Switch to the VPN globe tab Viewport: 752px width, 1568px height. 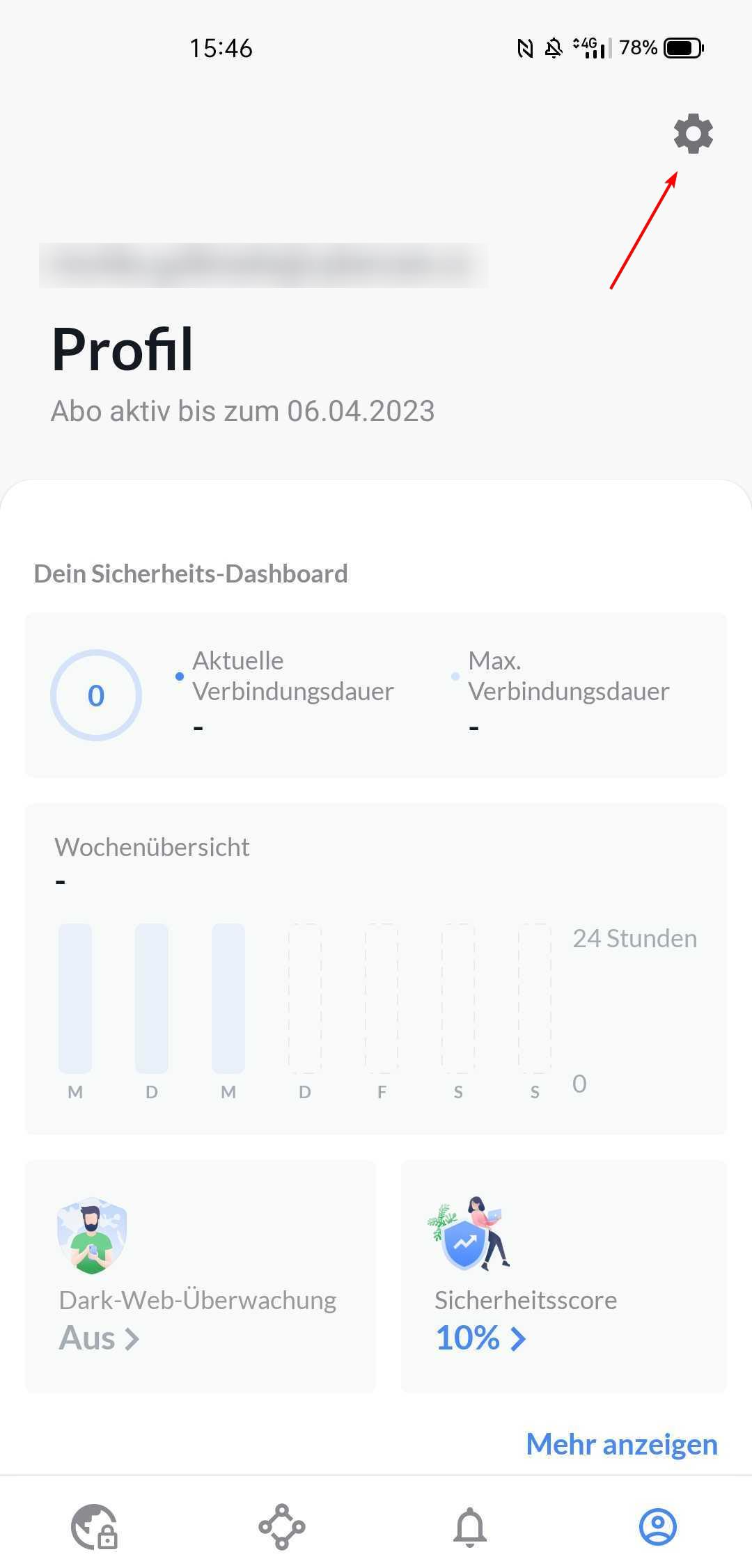(94, 1527)
